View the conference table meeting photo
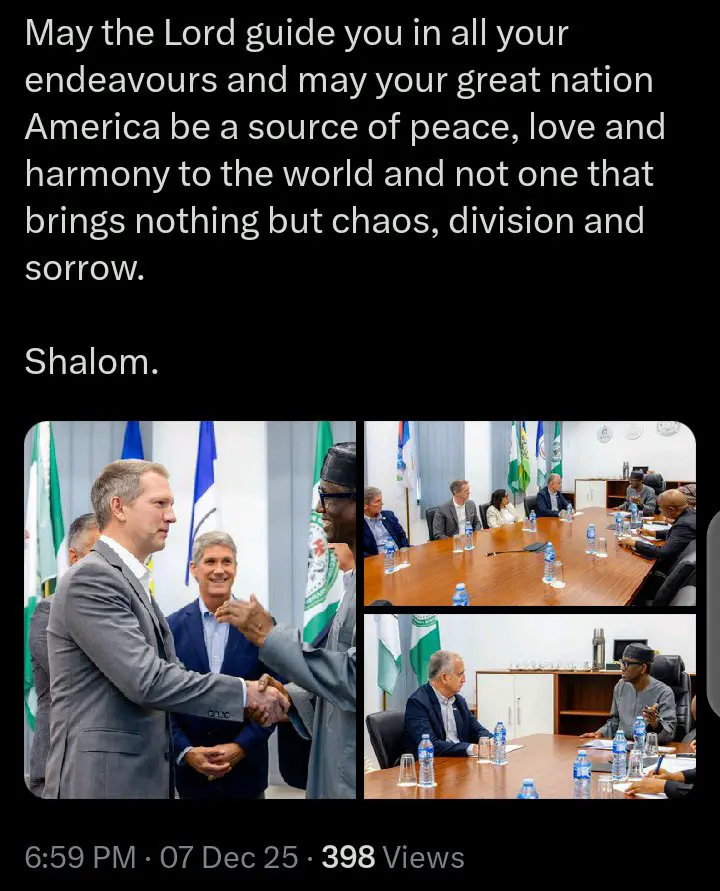This screenshot has height=891, width=720. tap(529, 513)
